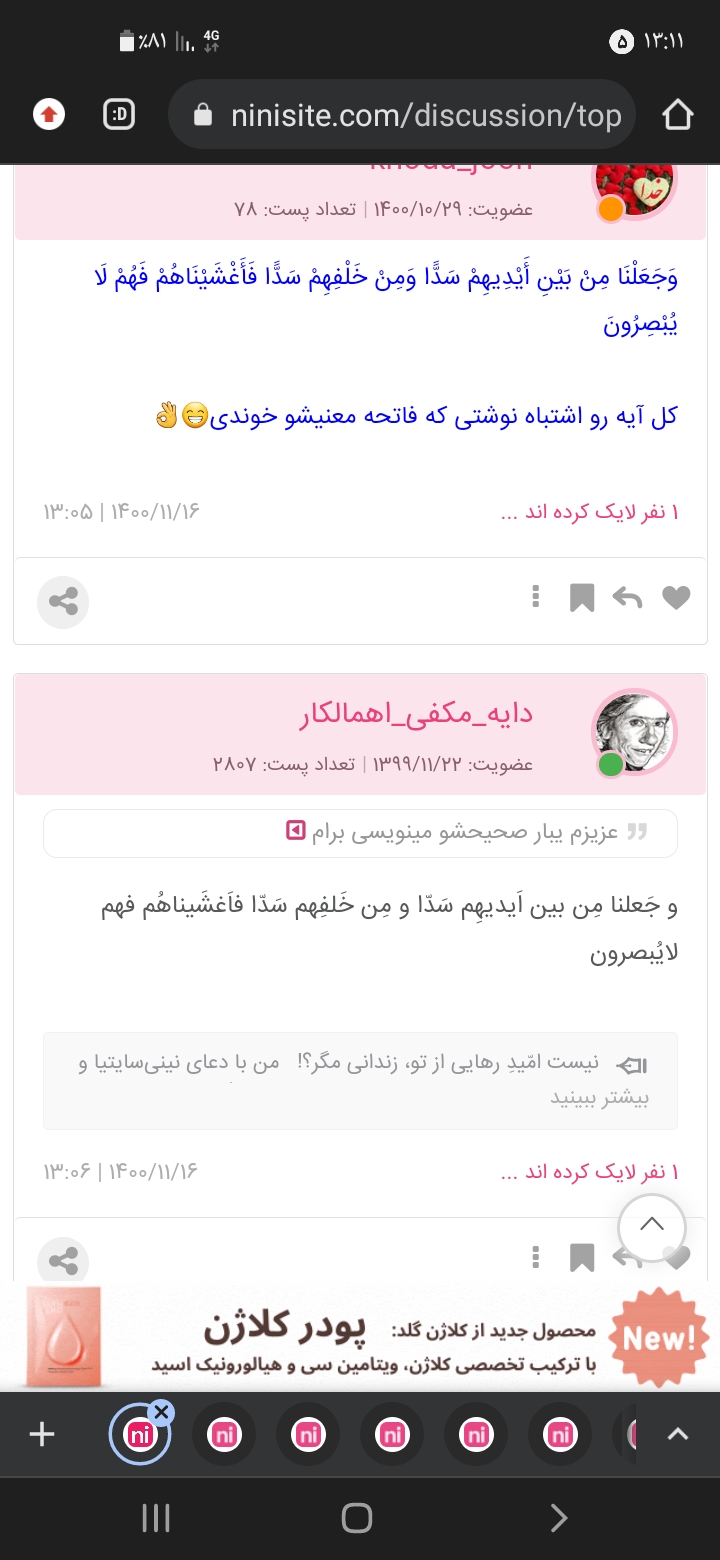Open profile of دایه_مکفی_اهمالکار
The height and width of the screenshot is (1560, 720).
coord(416,713)
